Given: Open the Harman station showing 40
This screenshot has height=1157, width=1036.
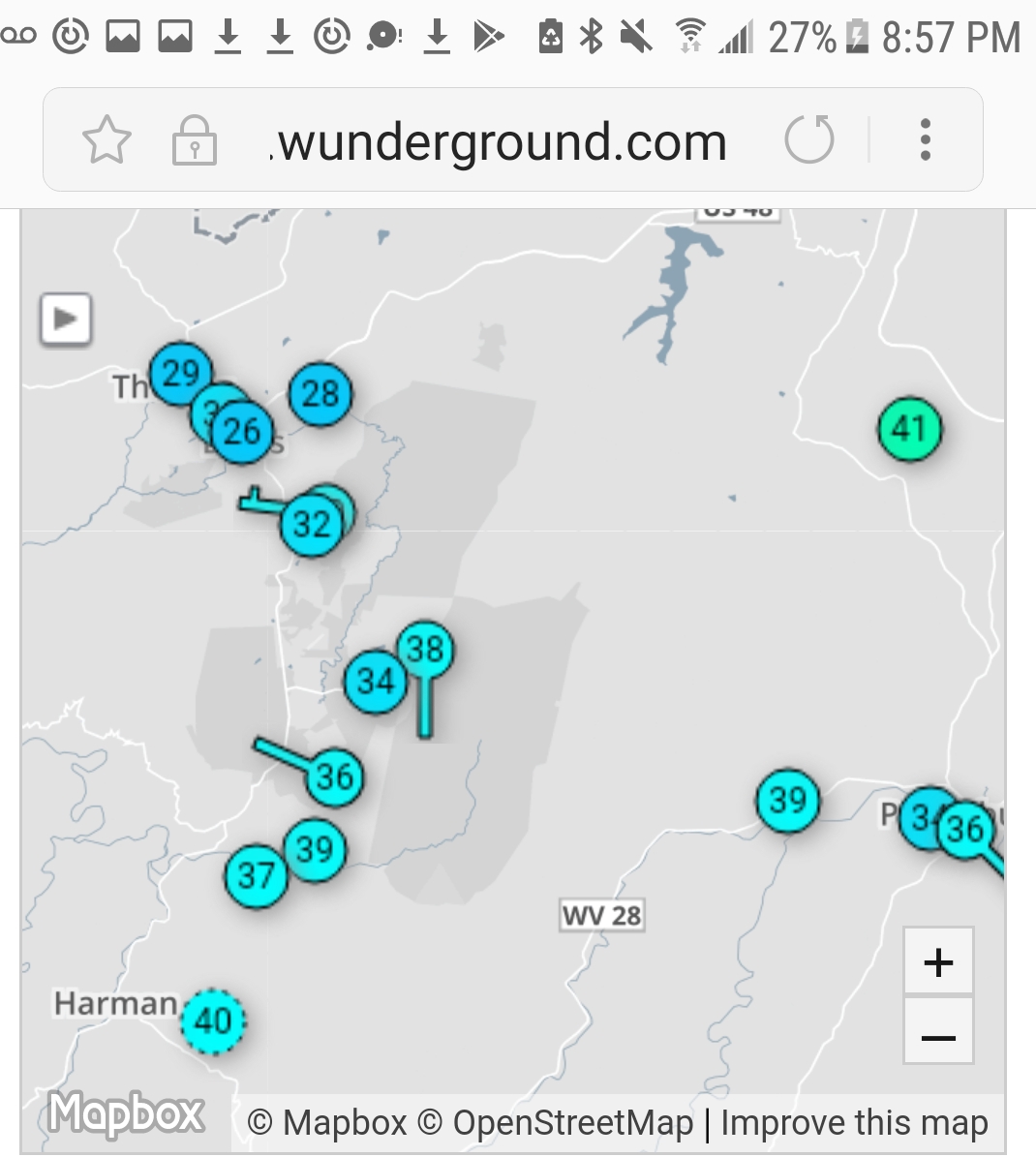Looking at the screenshot, I should (x=213, y=1021).
